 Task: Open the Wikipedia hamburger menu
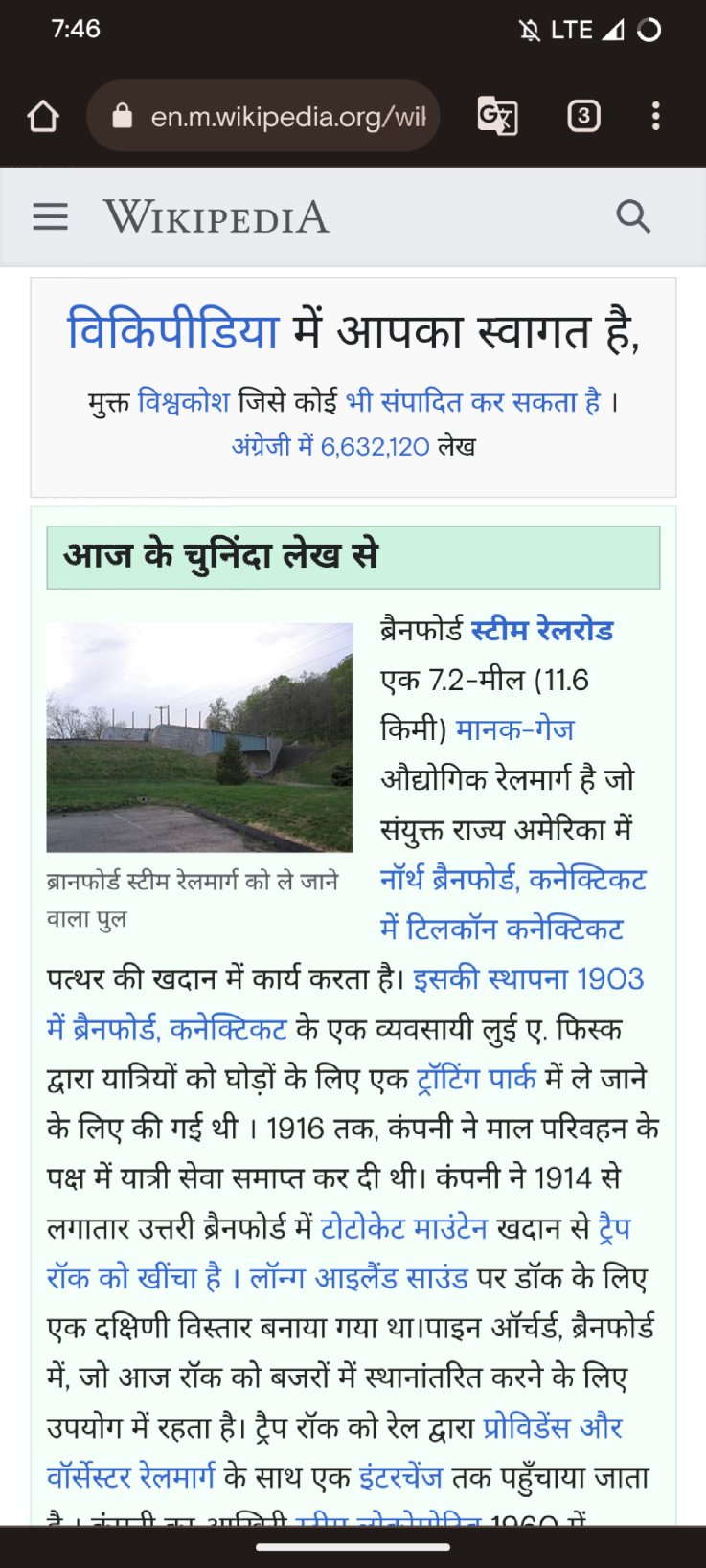point(50,217)
